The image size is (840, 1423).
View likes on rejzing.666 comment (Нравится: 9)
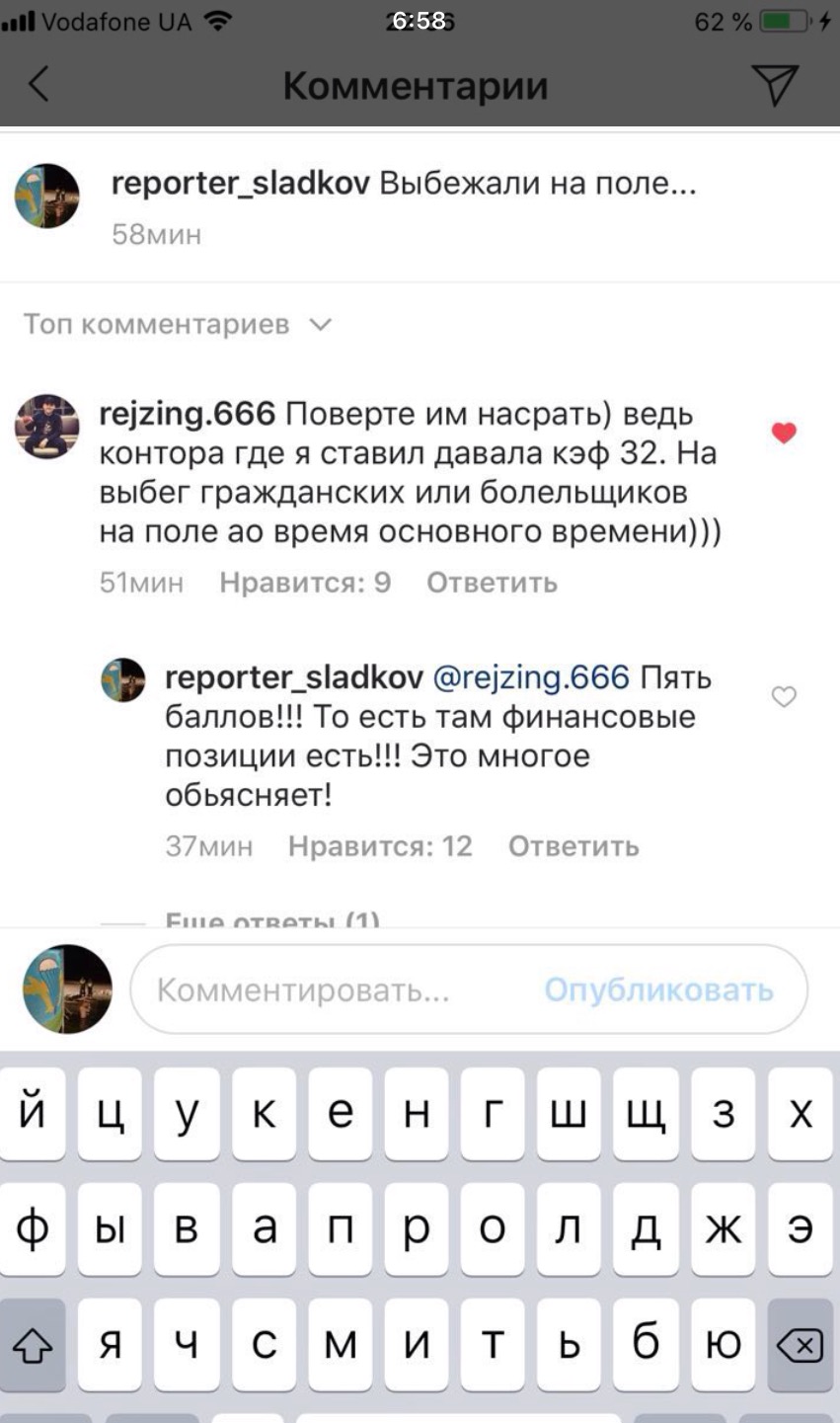305,583
